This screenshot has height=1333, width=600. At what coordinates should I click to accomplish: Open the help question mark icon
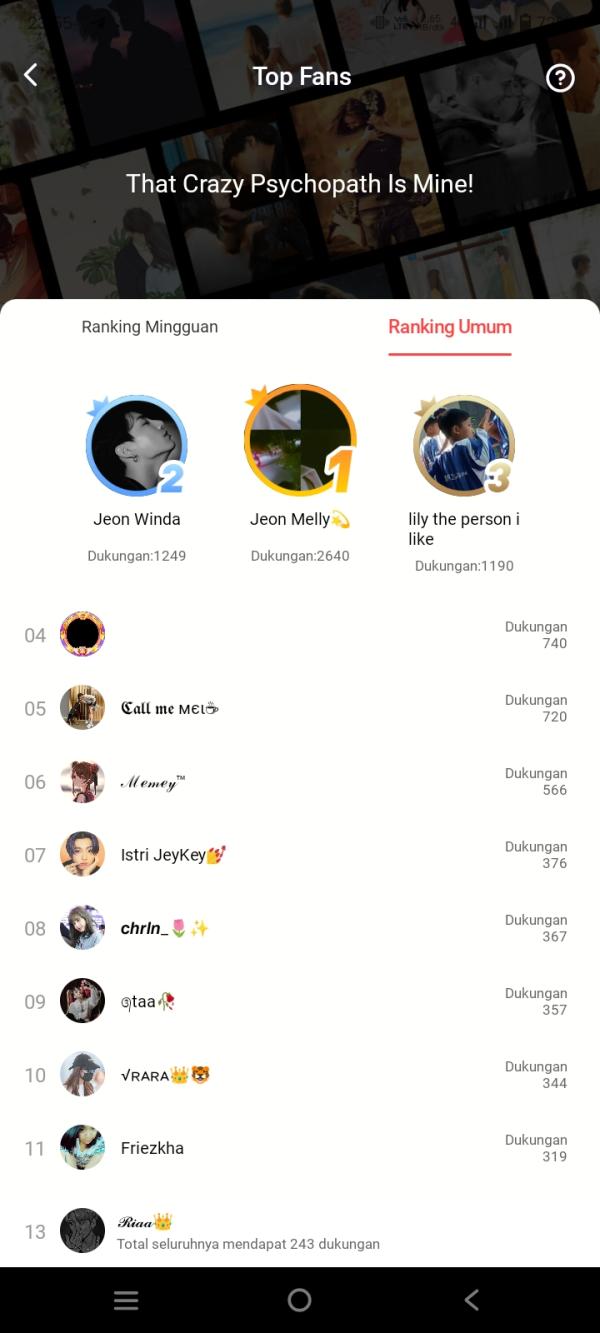pos(560,77)
